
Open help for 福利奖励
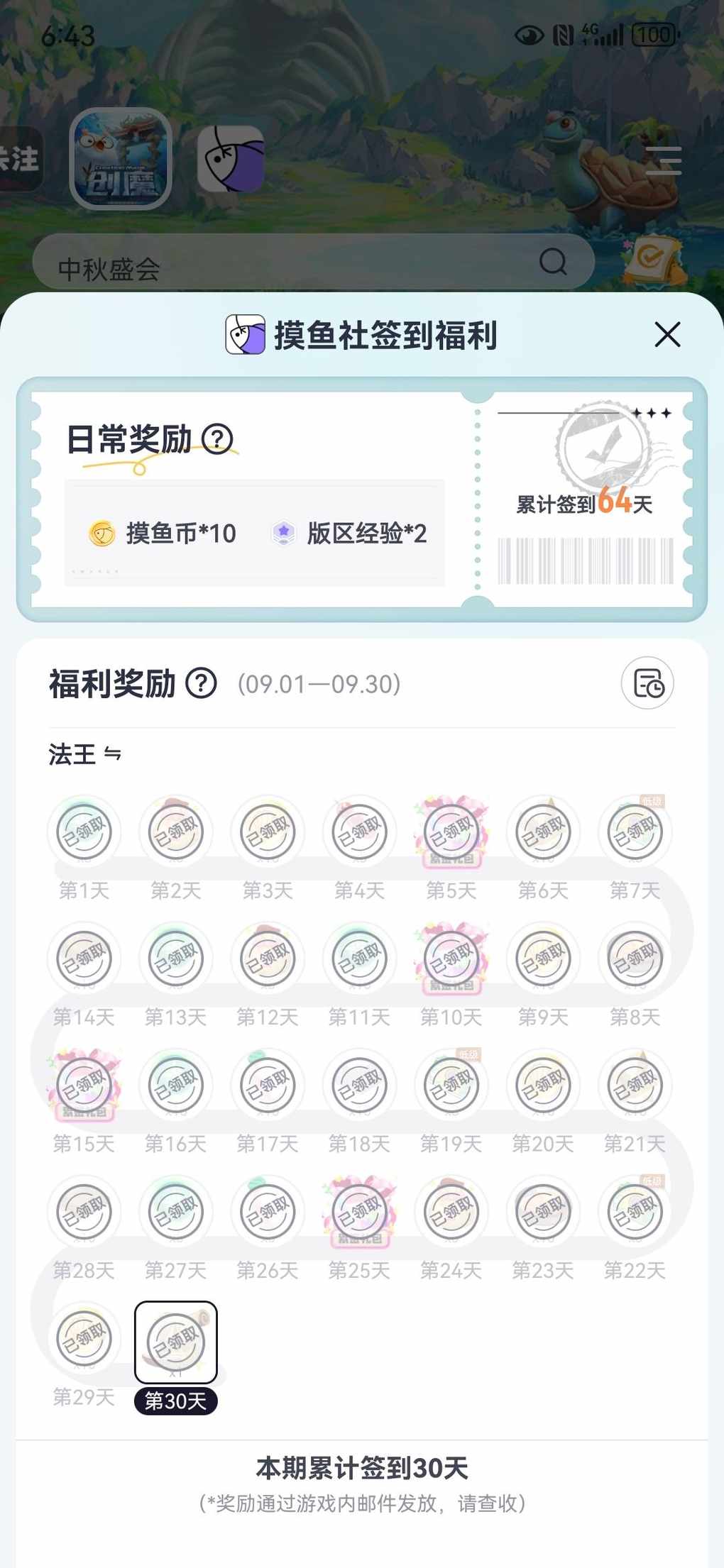click(x=201, y=684)
